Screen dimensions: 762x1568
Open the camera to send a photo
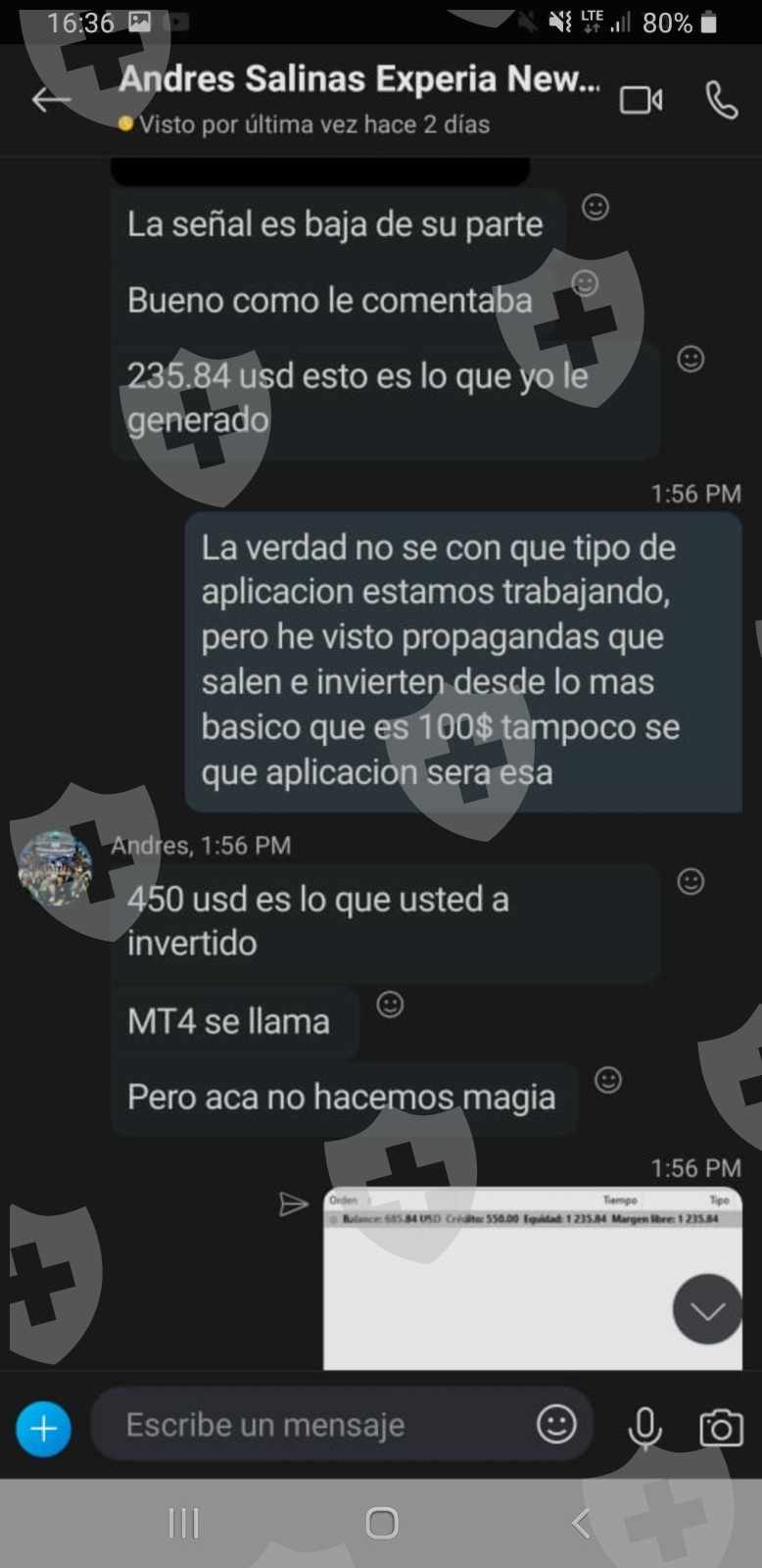coord(721,1428)
